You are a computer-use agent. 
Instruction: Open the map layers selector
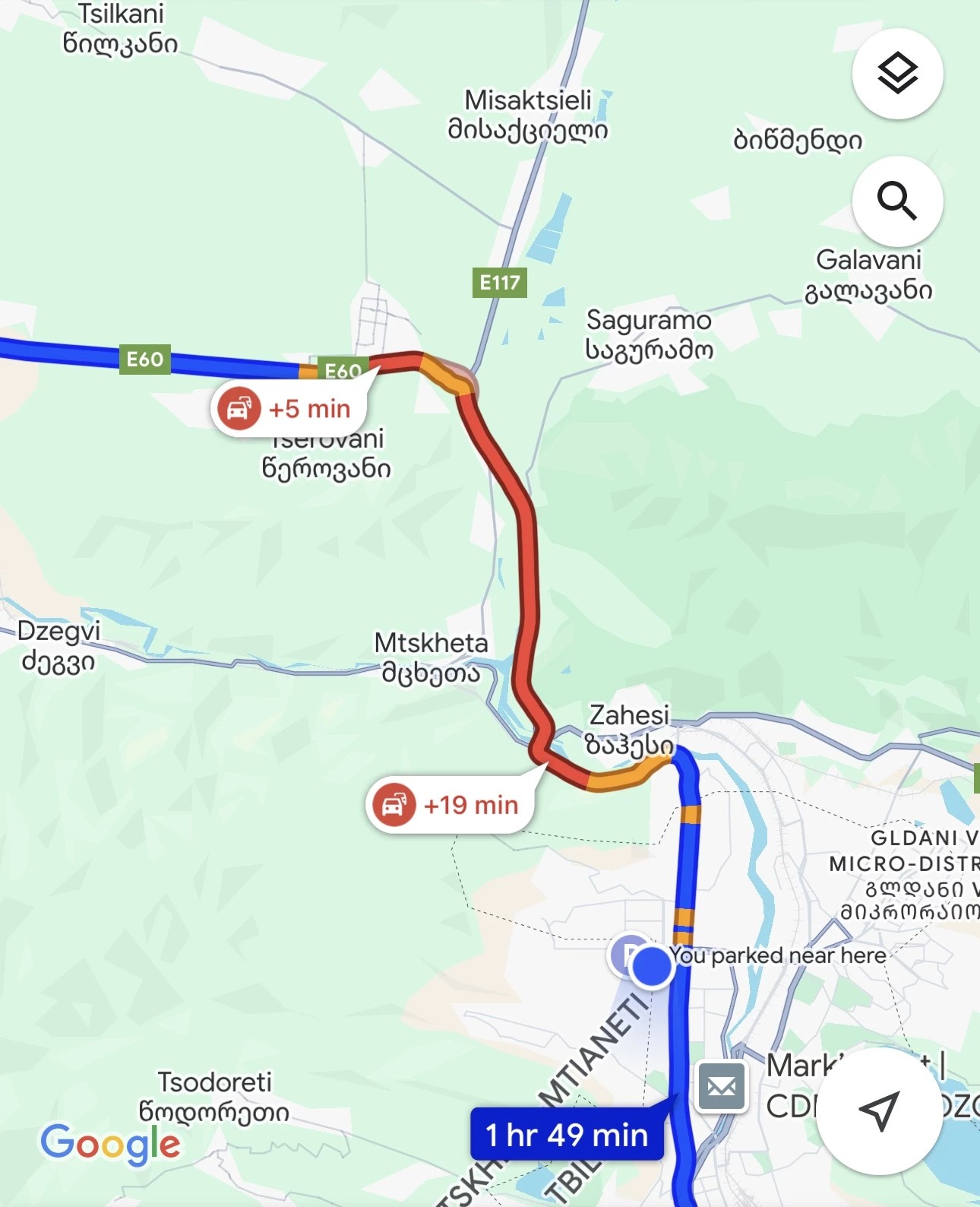pos(897,74)
